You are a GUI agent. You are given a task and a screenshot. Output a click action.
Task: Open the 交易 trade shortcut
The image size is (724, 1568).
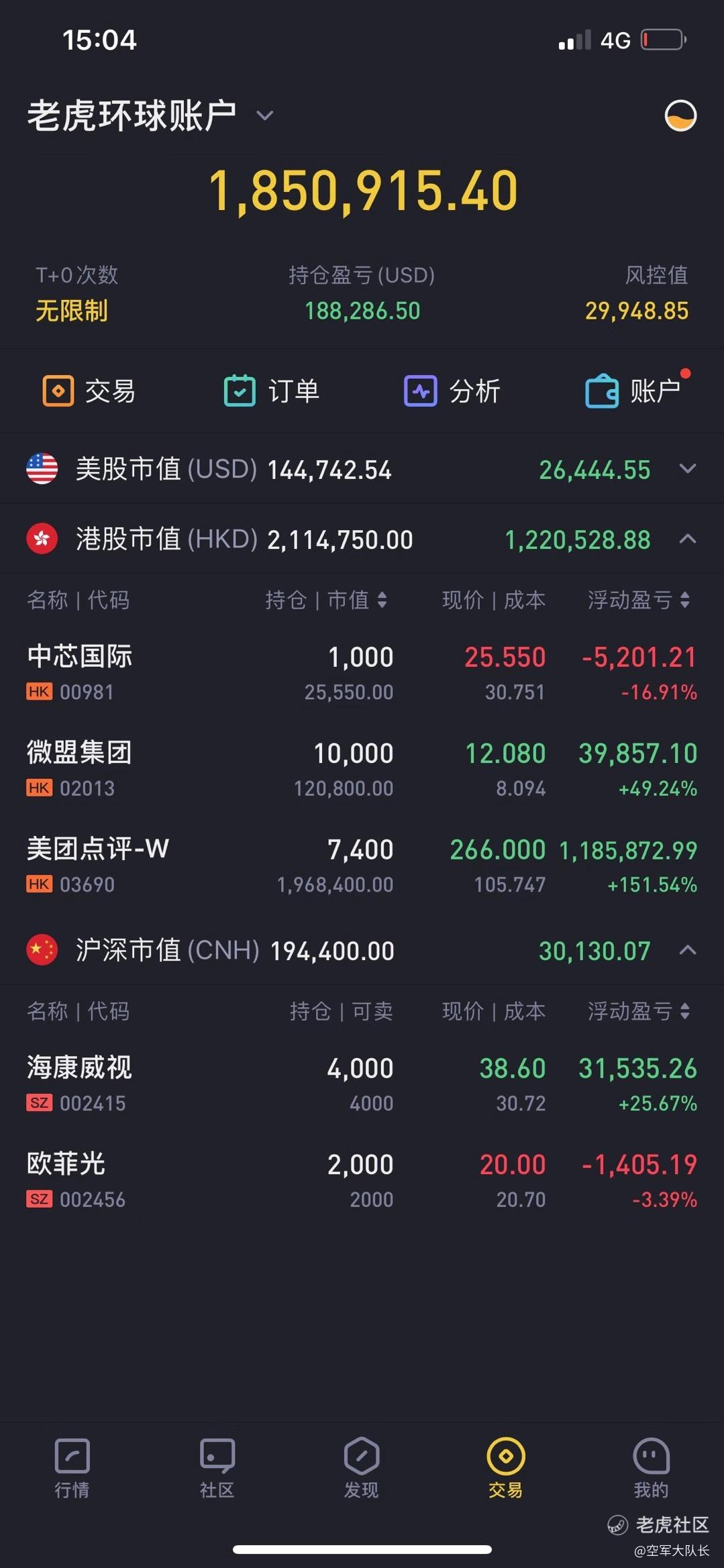(x=89, y=391)
